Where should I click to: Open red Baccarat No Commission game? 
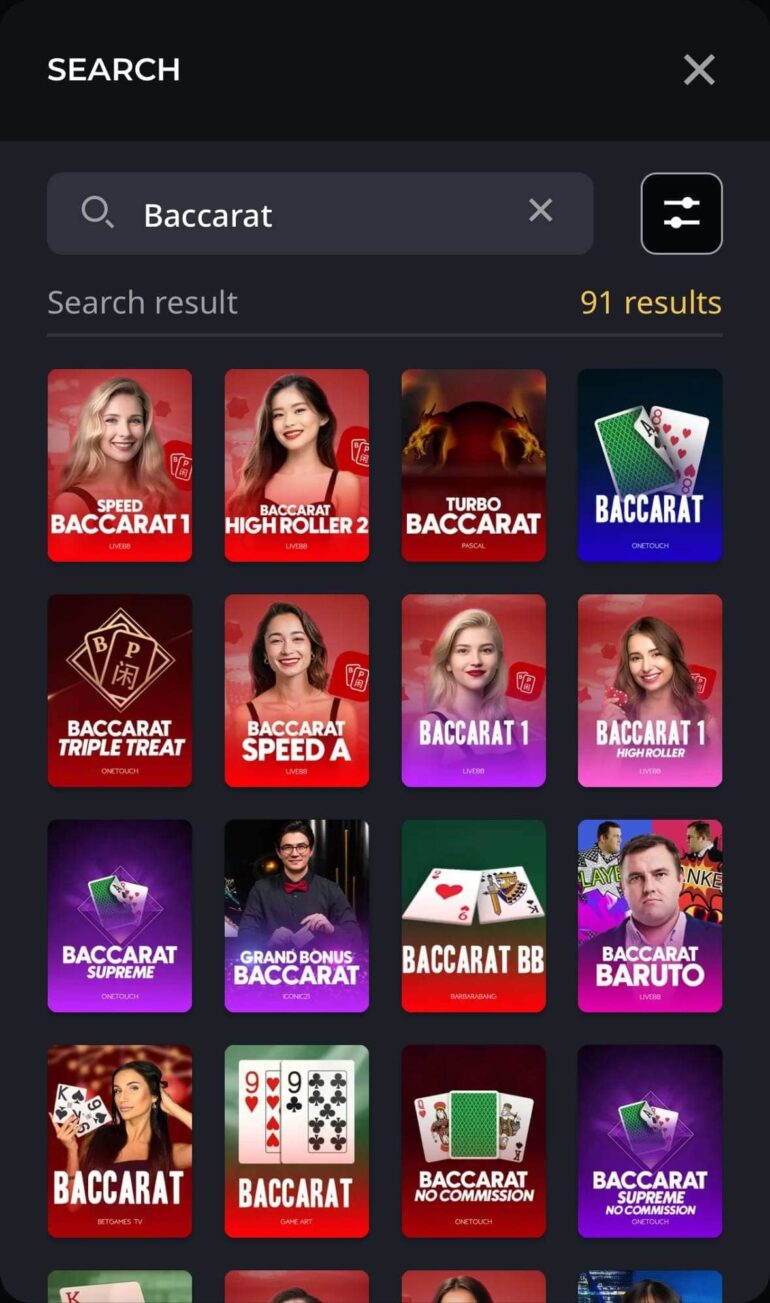click(473, 1140)
